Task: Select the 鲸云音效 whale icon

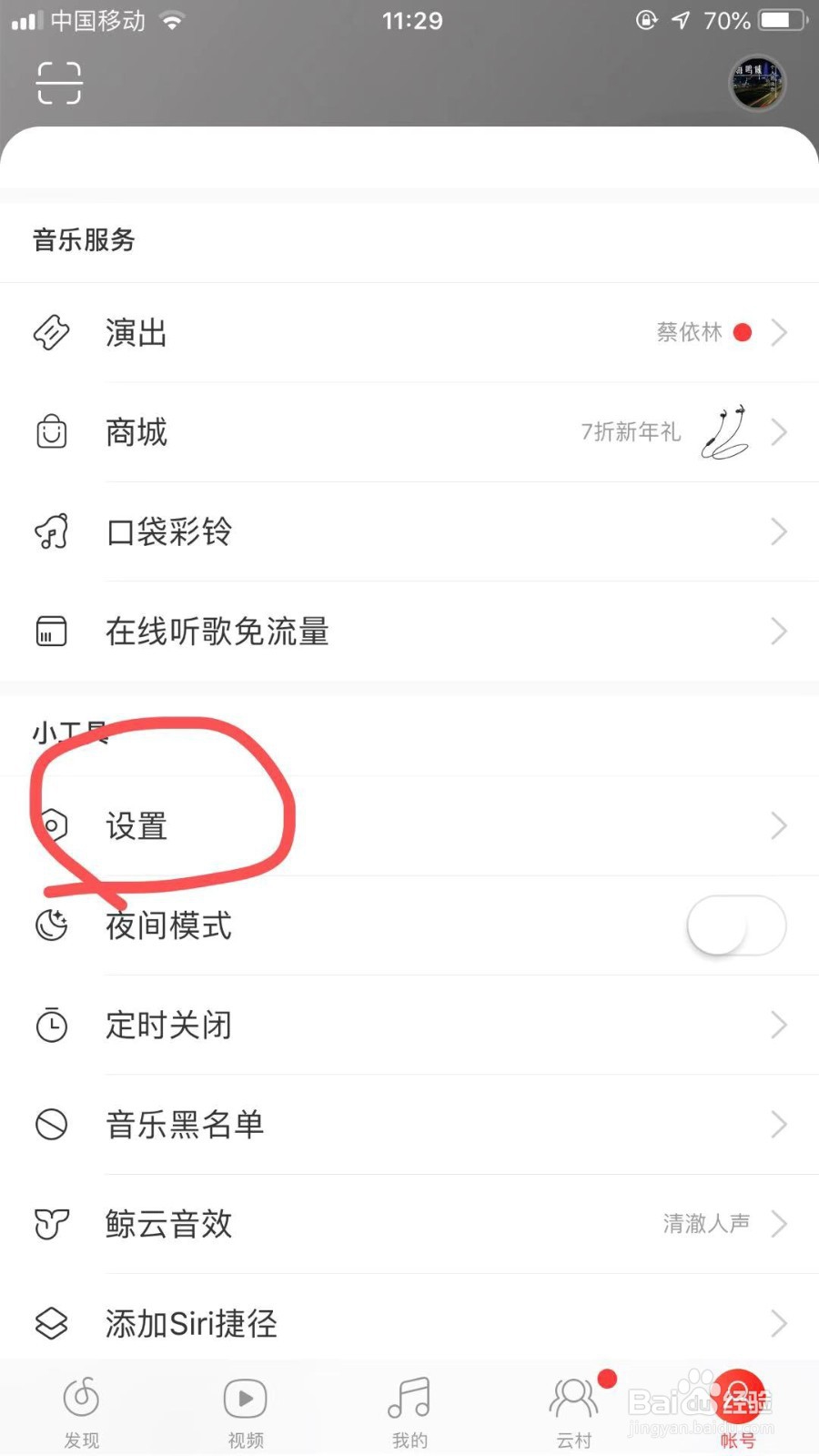Action: pyautogui.click(x=51, y=1224)
